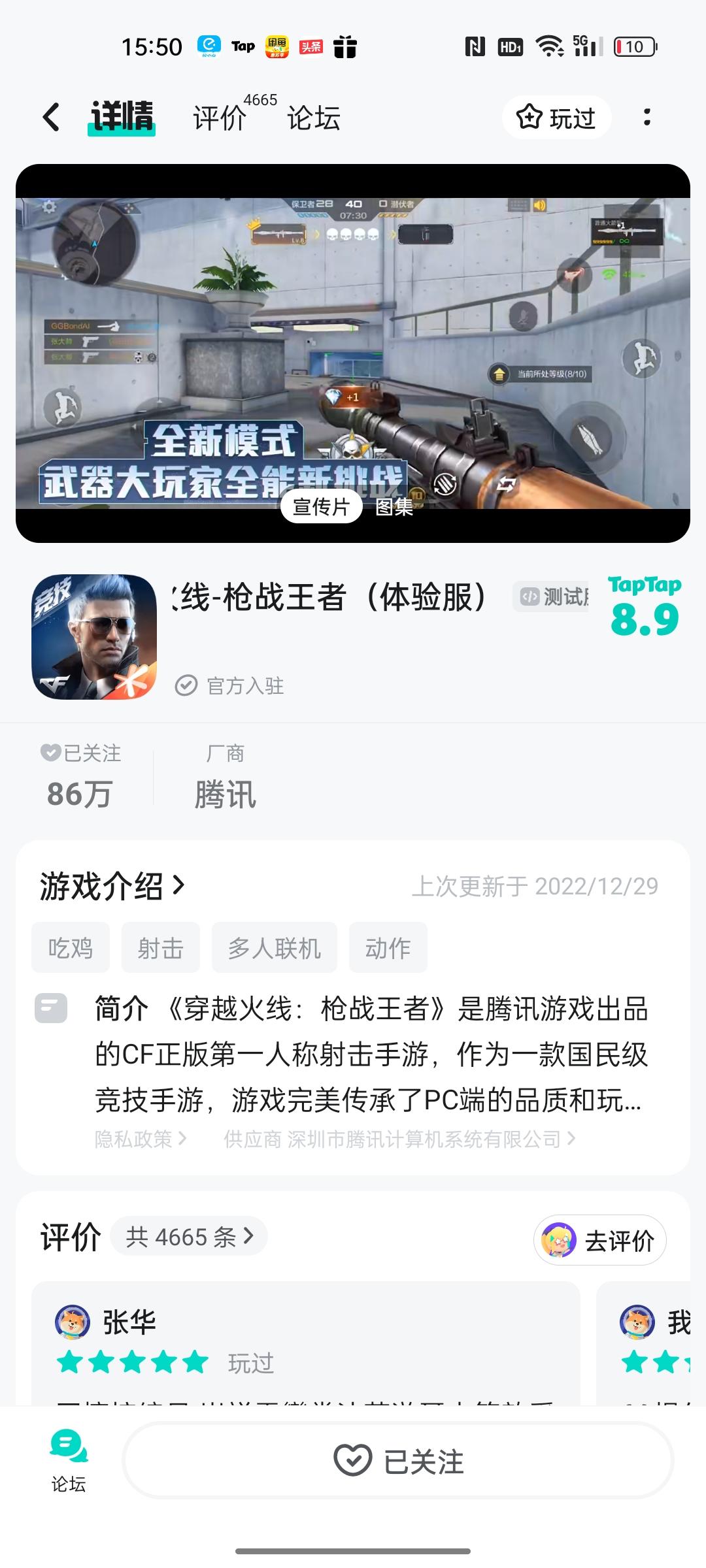Switch to the 评价 tab
Viewport: 706px width, 1568px height.
tap(218, 118)
